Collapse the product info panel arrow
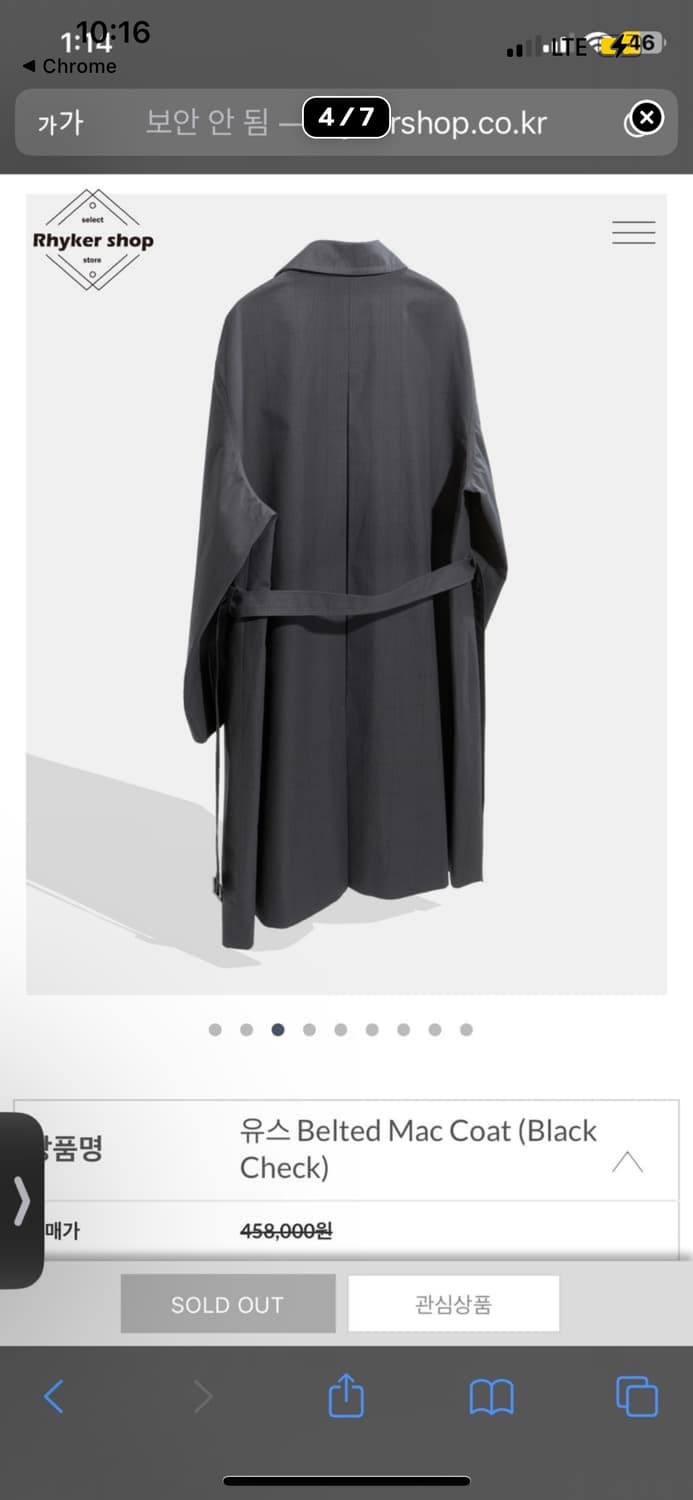This screenshot has height=1500, width=693. (627, 1162)
